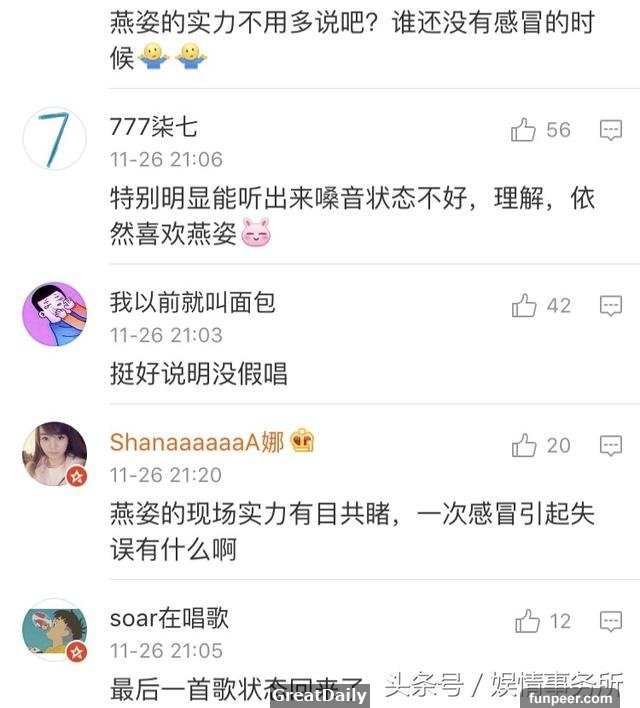Like the comment by 777柒七
640x708 pixels.
524,130
